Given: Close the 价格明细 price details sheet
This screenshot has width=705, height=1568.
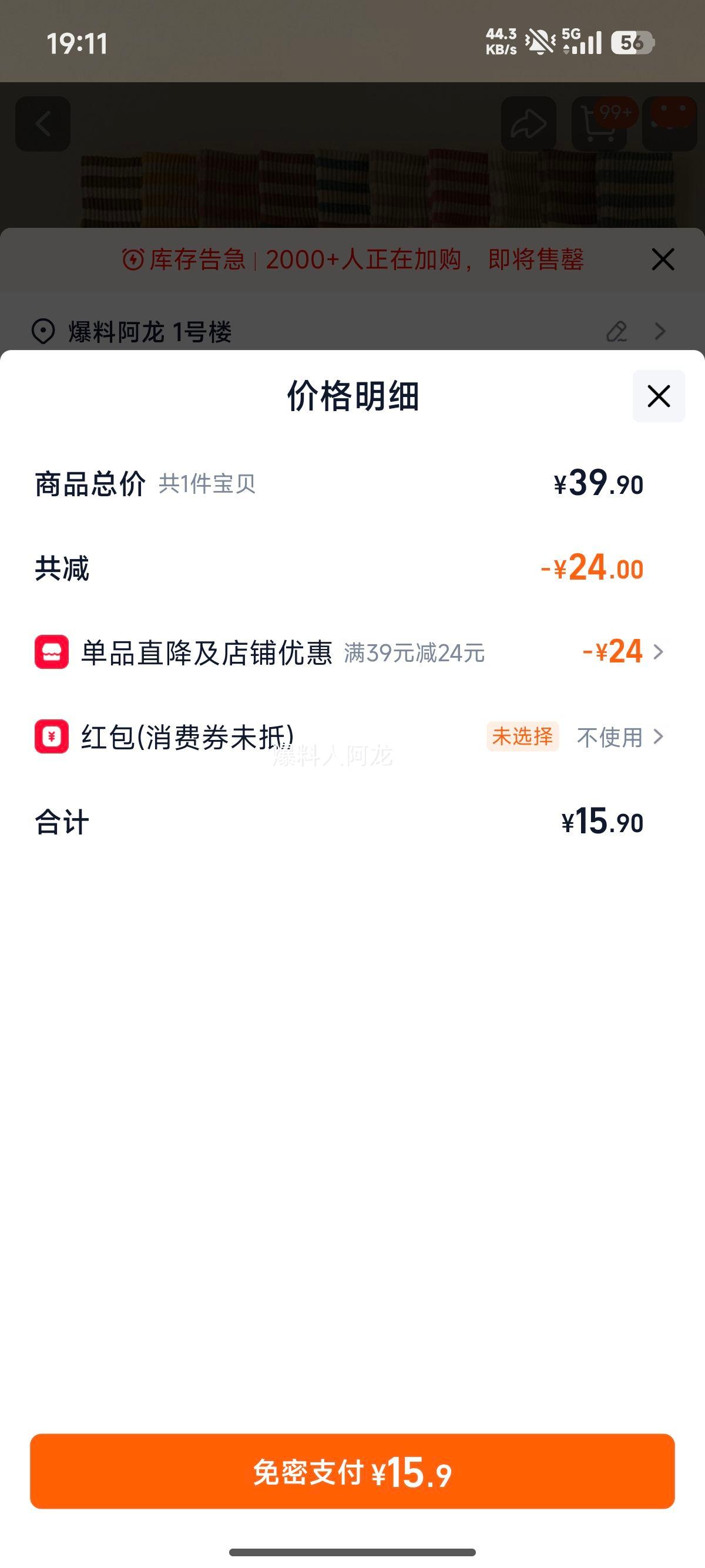Looking at the screenshot, I should click(658, 396).
